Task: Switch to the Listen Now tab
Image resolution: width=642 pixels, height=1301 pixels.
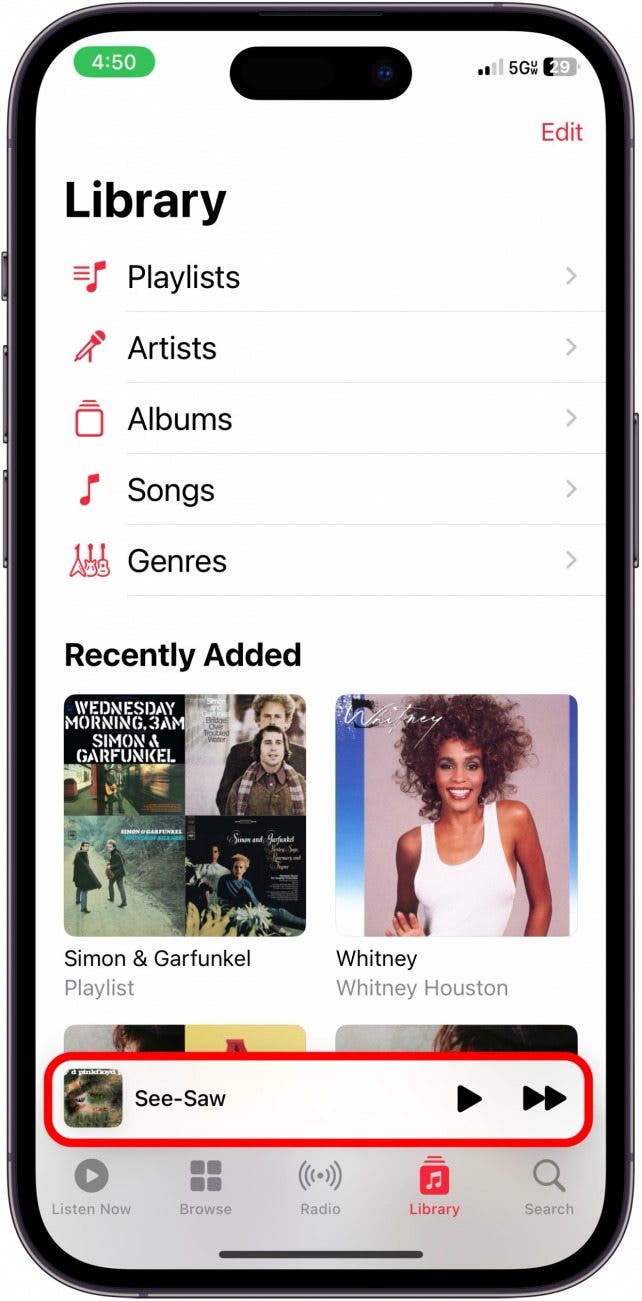Action: click(92, 1187)
